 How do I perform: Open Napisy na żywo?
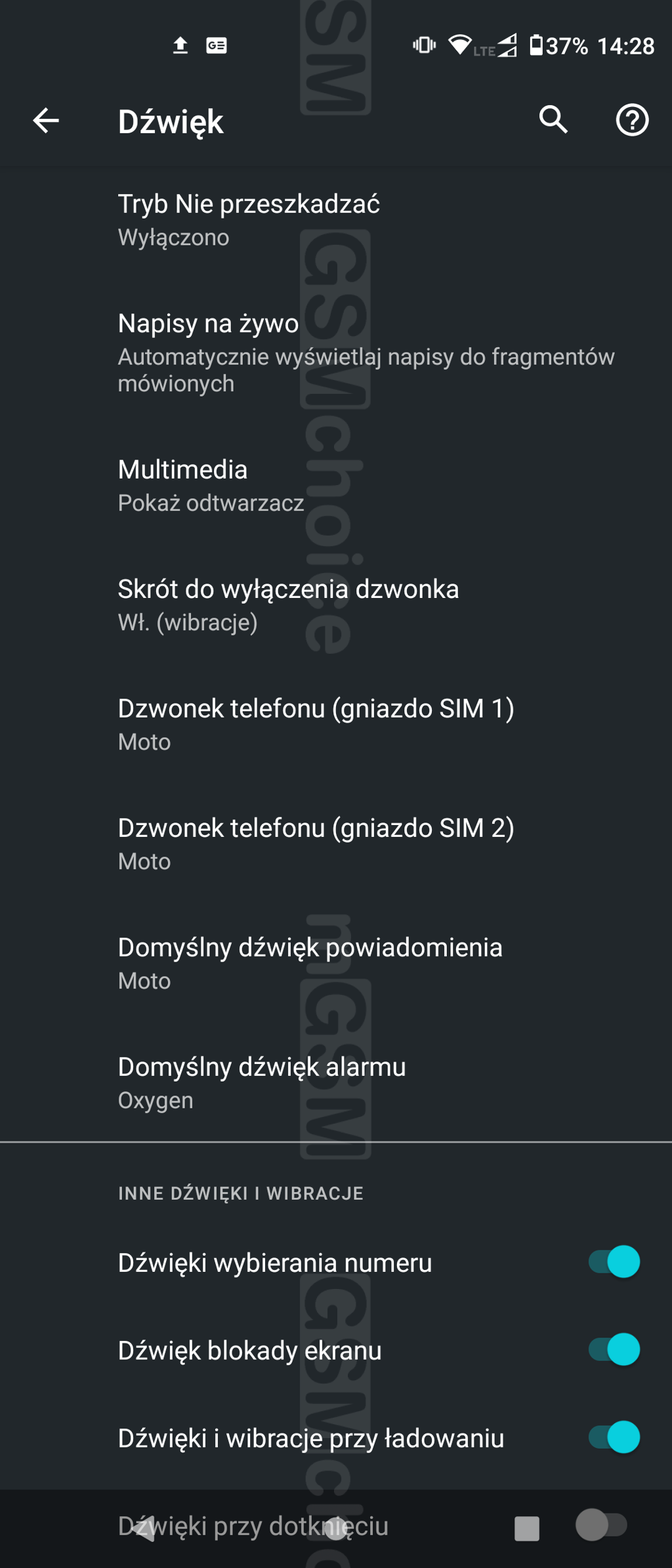pyautogui.click(x=336, y=352)
